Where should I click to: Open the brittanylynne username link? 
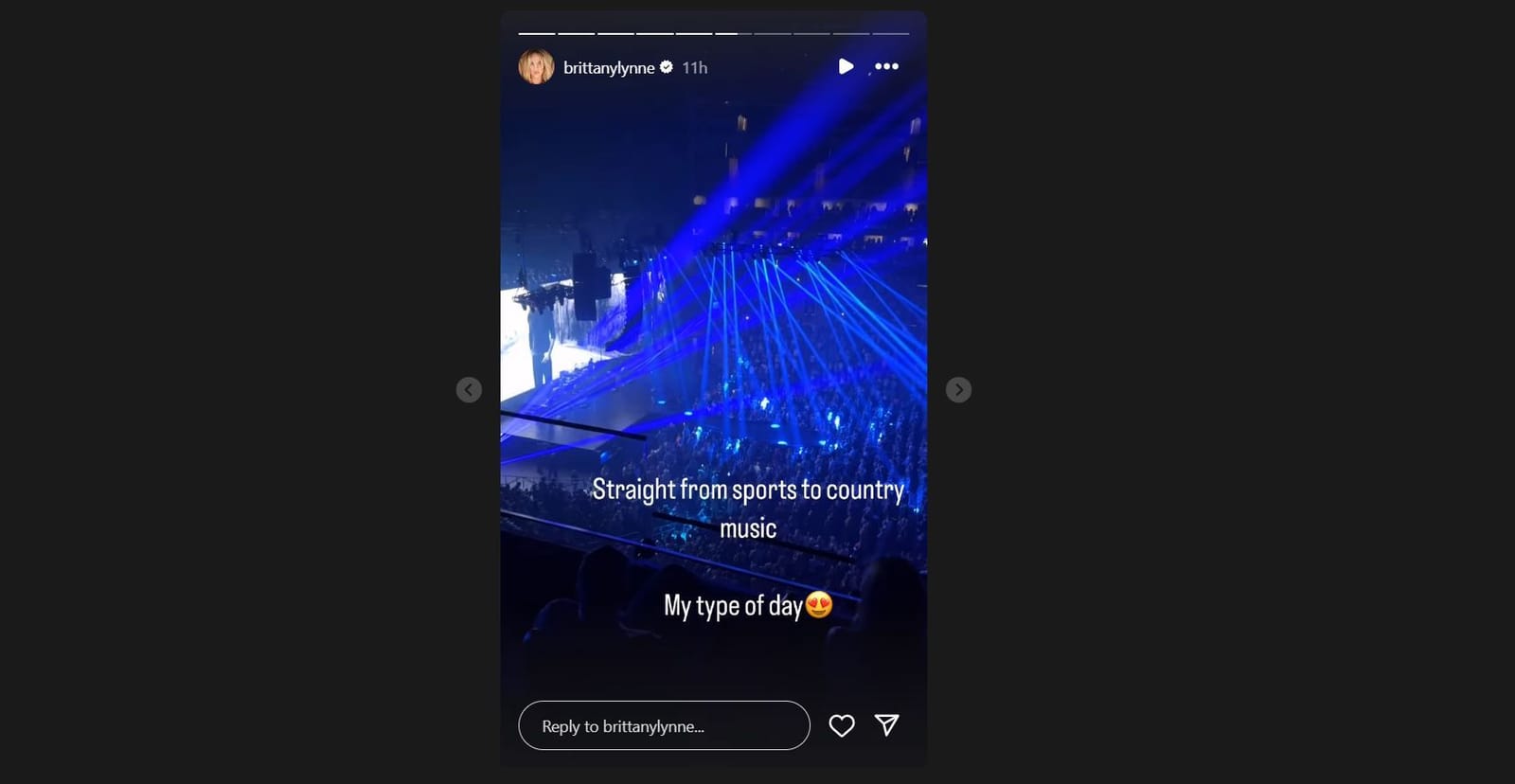pos(609,67)
